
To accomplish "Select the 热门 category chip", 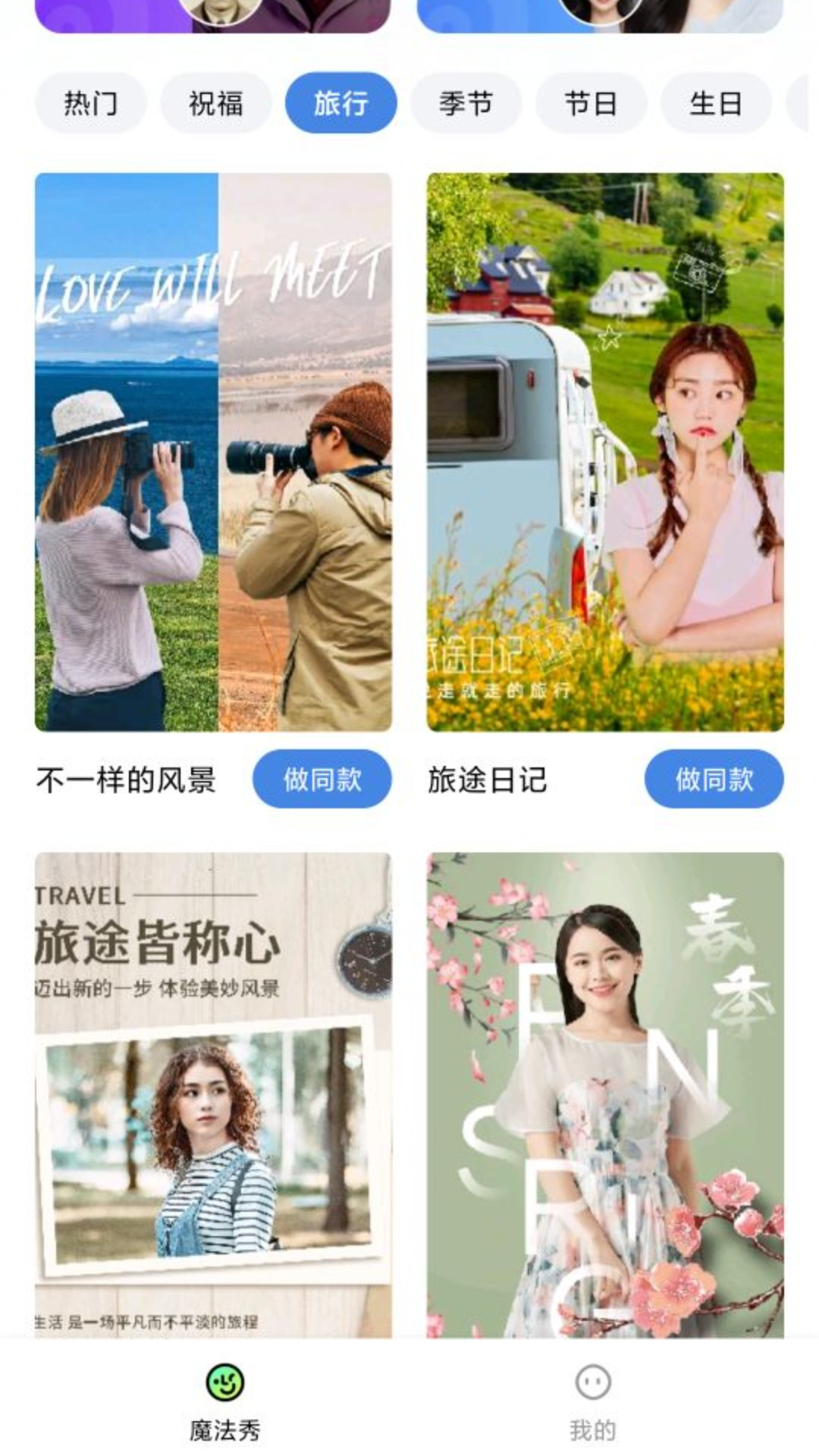I will (x=90, y=103).
